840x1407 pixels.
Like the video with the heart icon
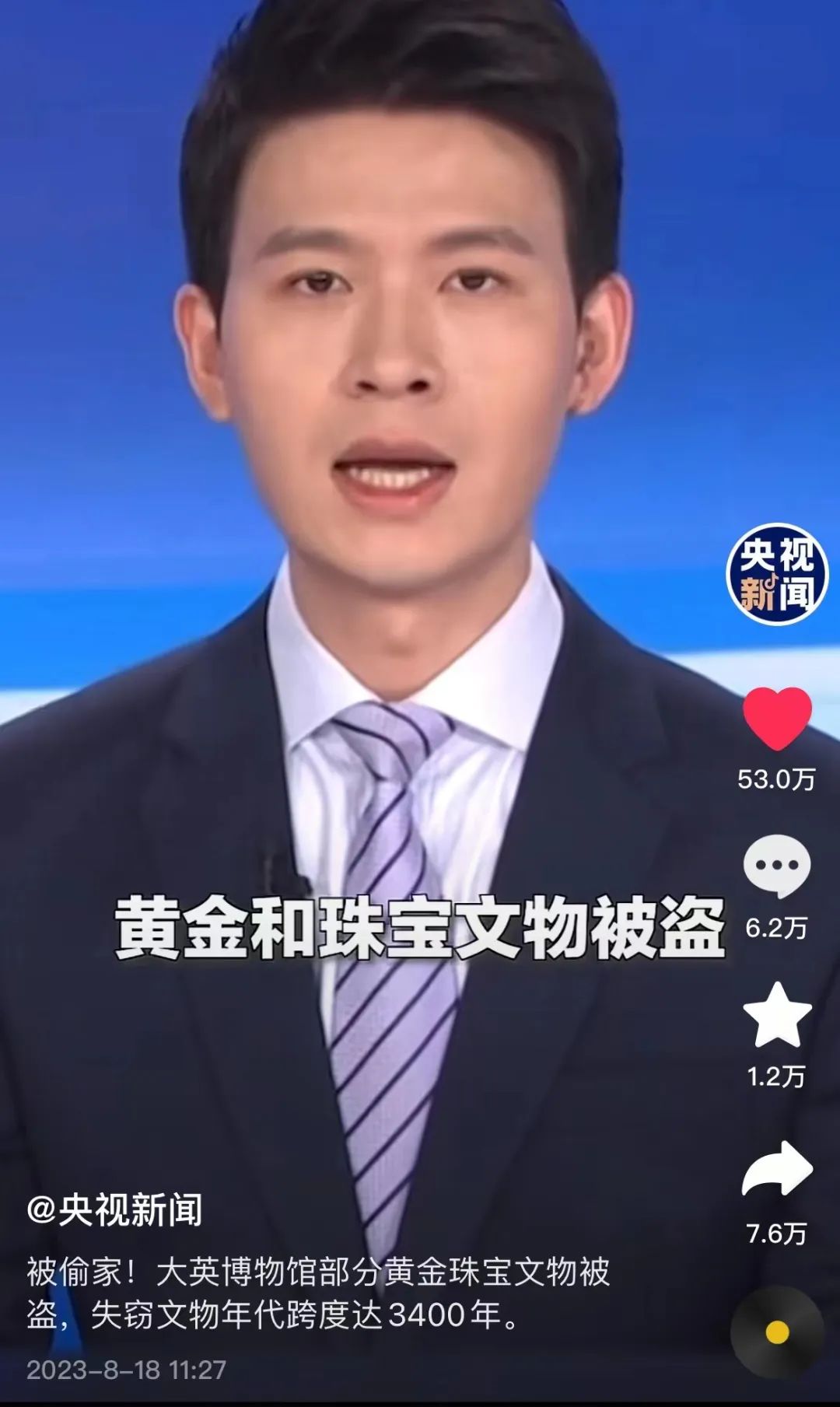click(x=777, y=718)
